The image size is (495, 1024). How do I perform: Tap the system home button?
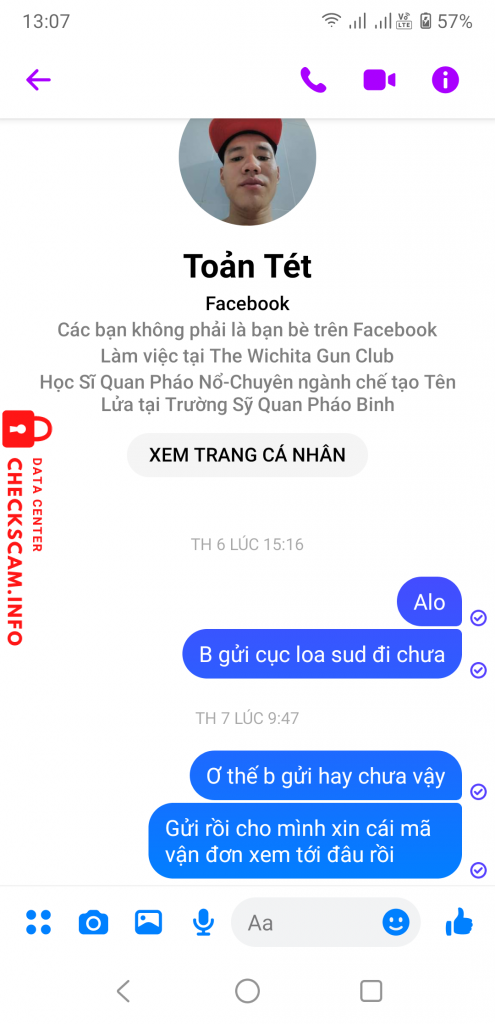[248, 991]
